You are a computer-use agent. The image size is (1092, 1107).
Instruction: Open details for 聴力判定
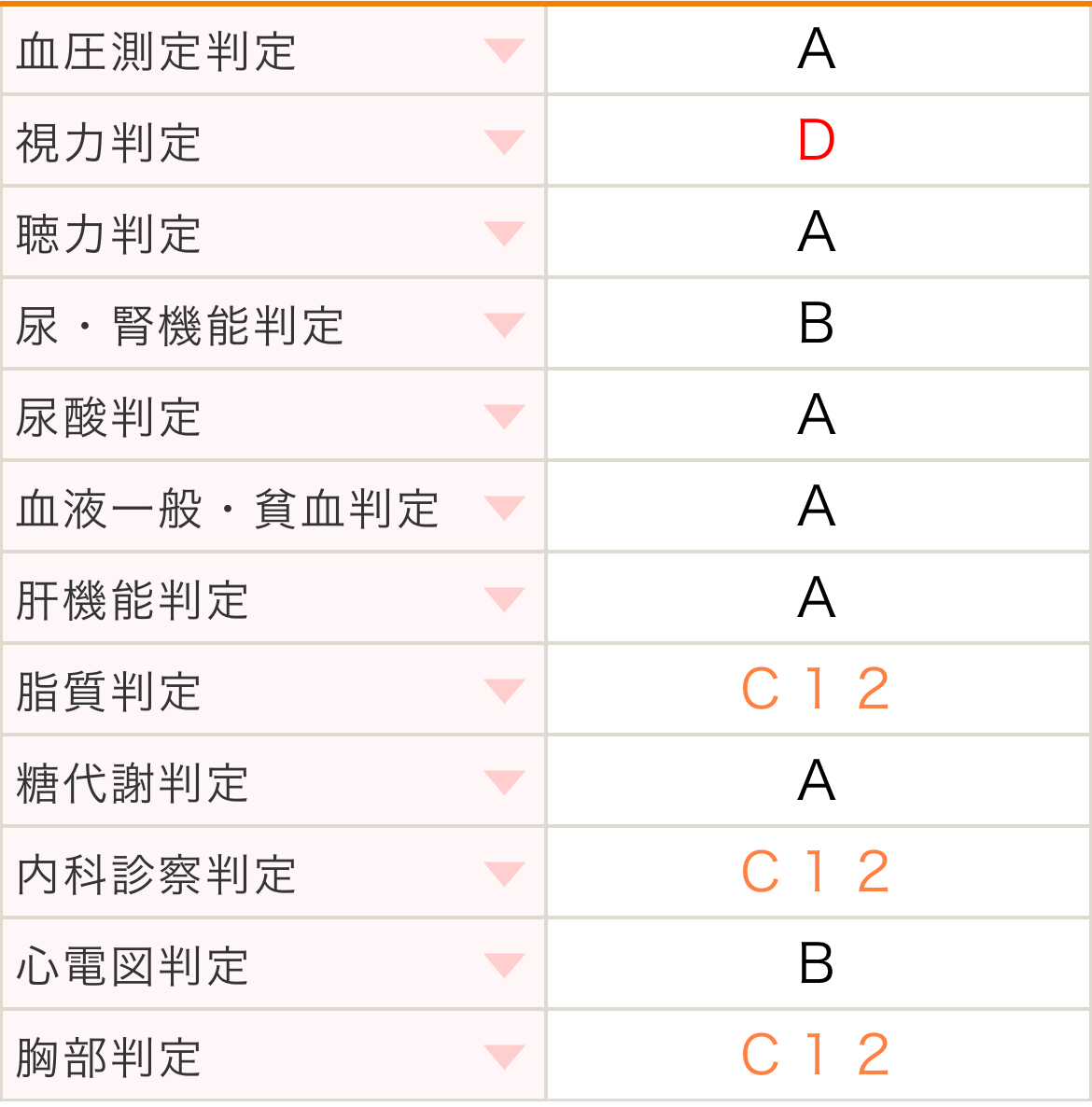(x=505, y=233)
